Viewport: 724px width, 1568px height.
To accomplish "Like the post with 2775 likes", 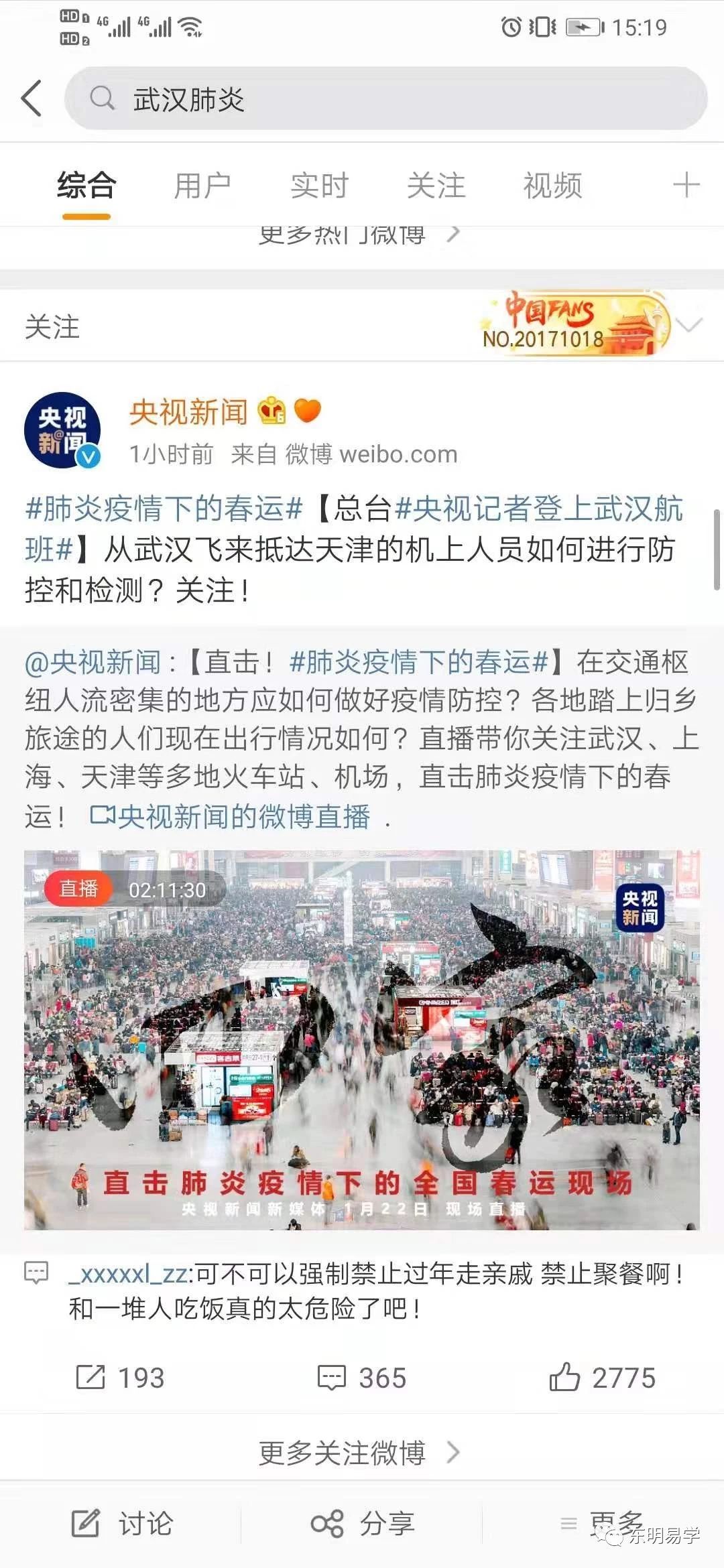I will [601, 1377].
